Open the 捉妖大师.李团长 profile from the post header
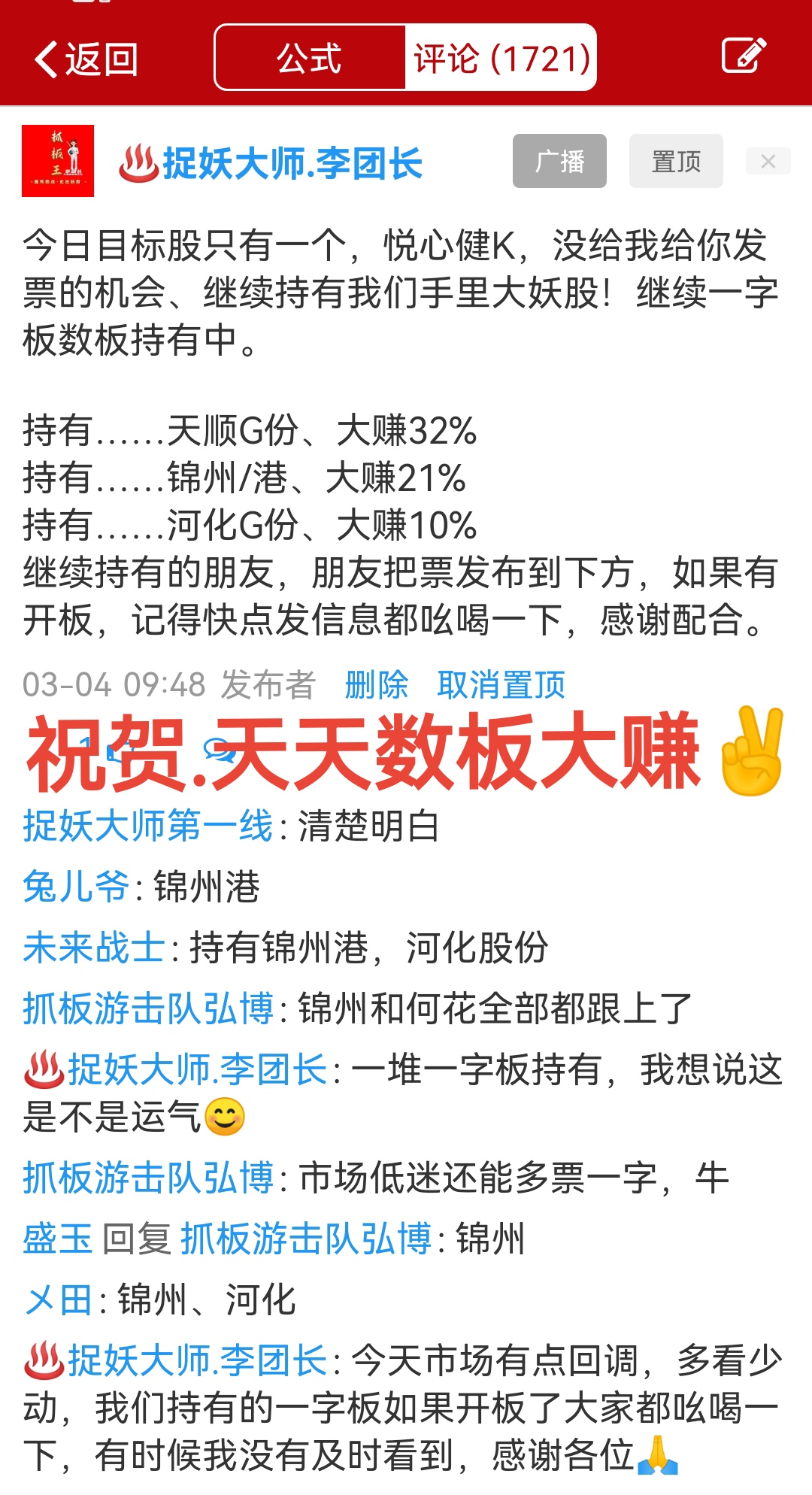812x1495 pixels. (291, 163)
